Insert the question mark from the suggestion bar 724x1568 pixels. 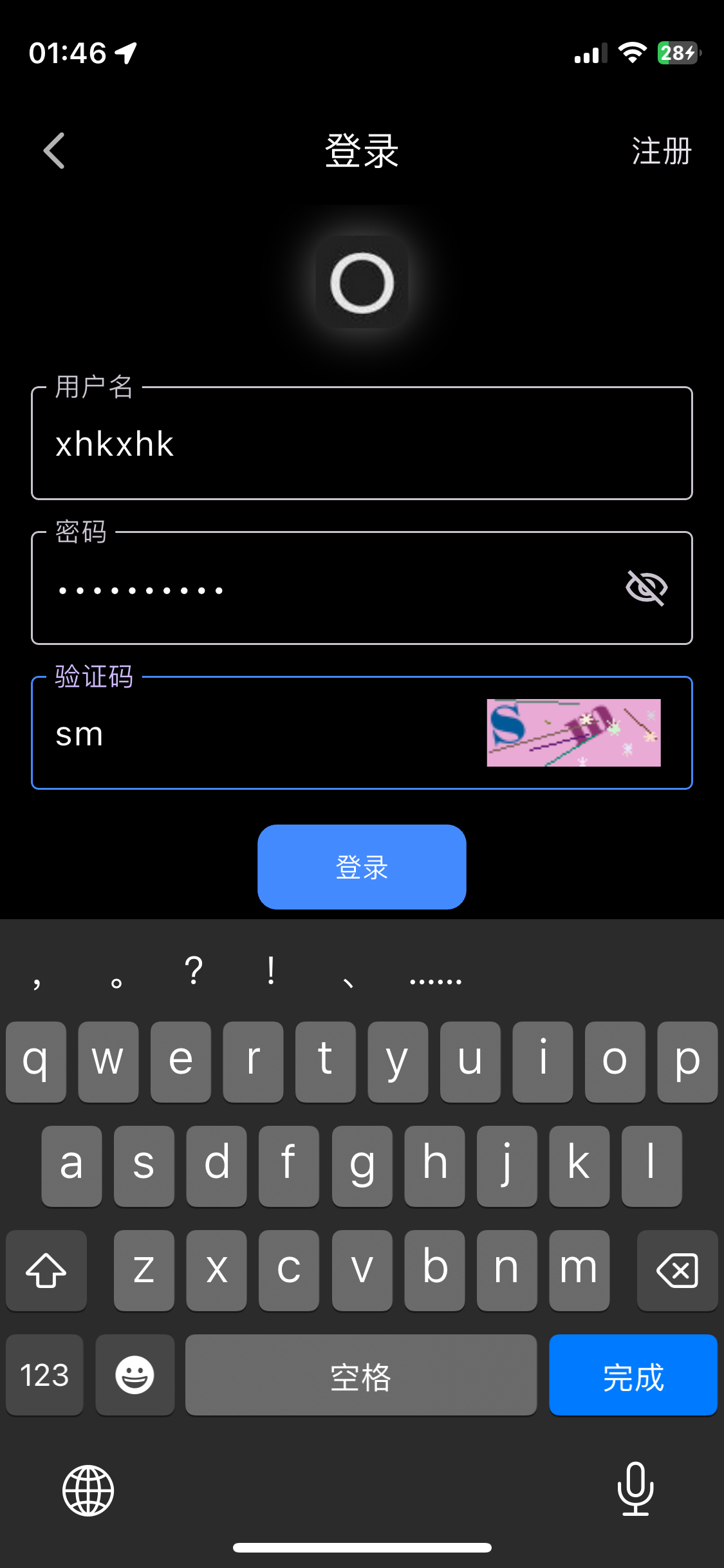193,971
